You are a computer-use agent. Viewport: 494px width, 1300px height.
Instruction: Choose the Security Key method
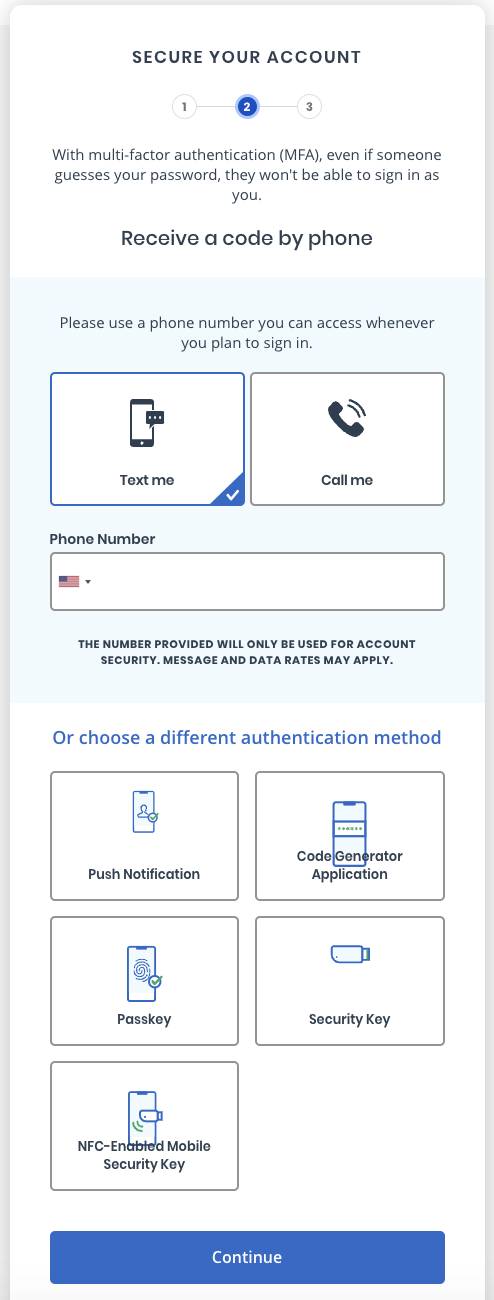pyautogui.click(x=350, y=981)
